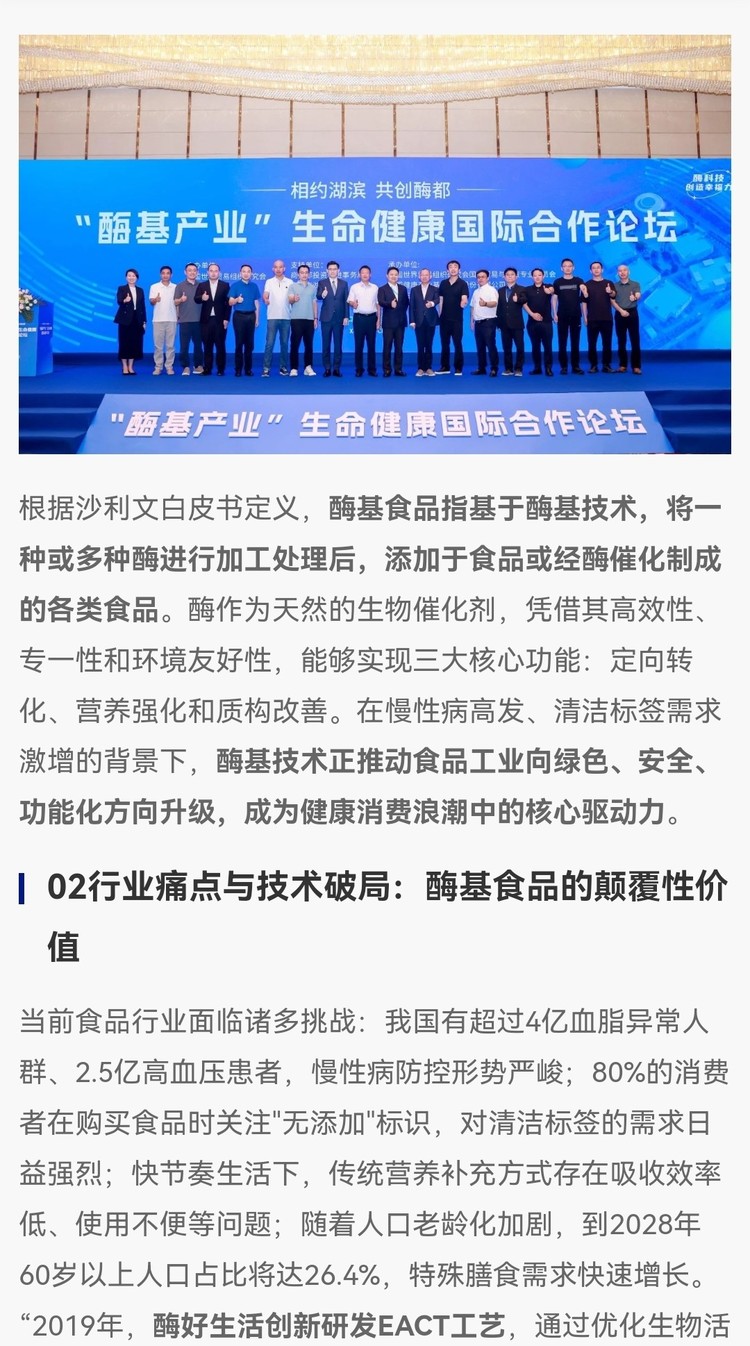The width and height of the screenshot is (750, 1346).
Task: Open the forum group photo full-screen
Action: tap(375, 245)
